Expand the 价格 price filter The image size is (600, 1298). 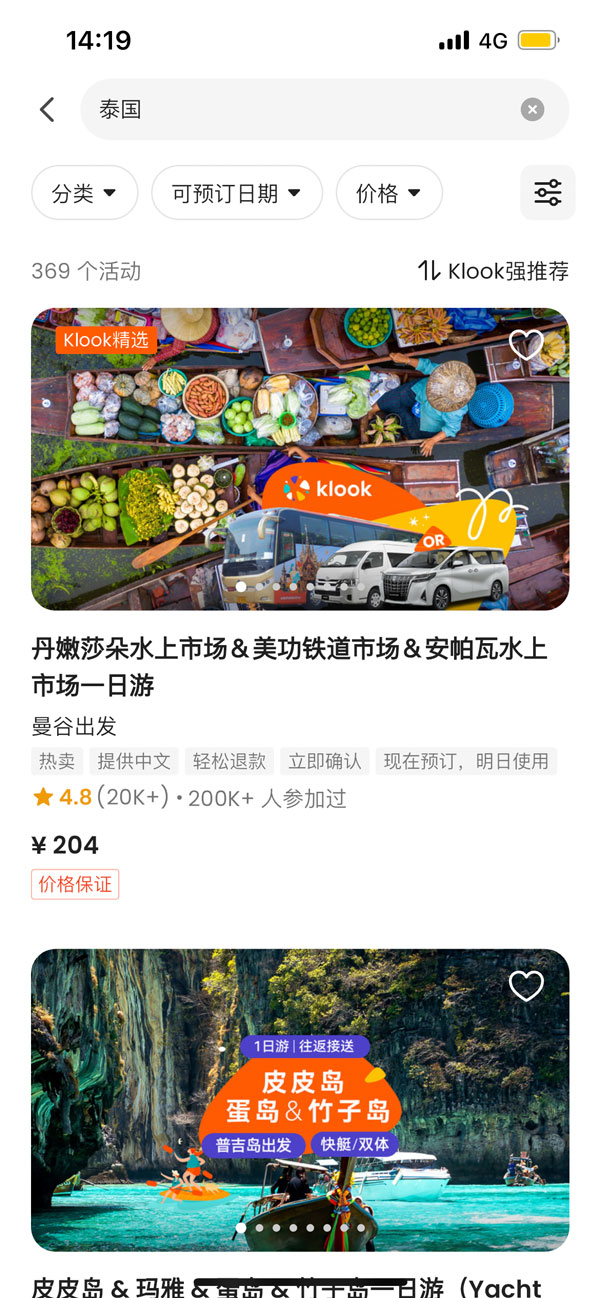point(389,193)
